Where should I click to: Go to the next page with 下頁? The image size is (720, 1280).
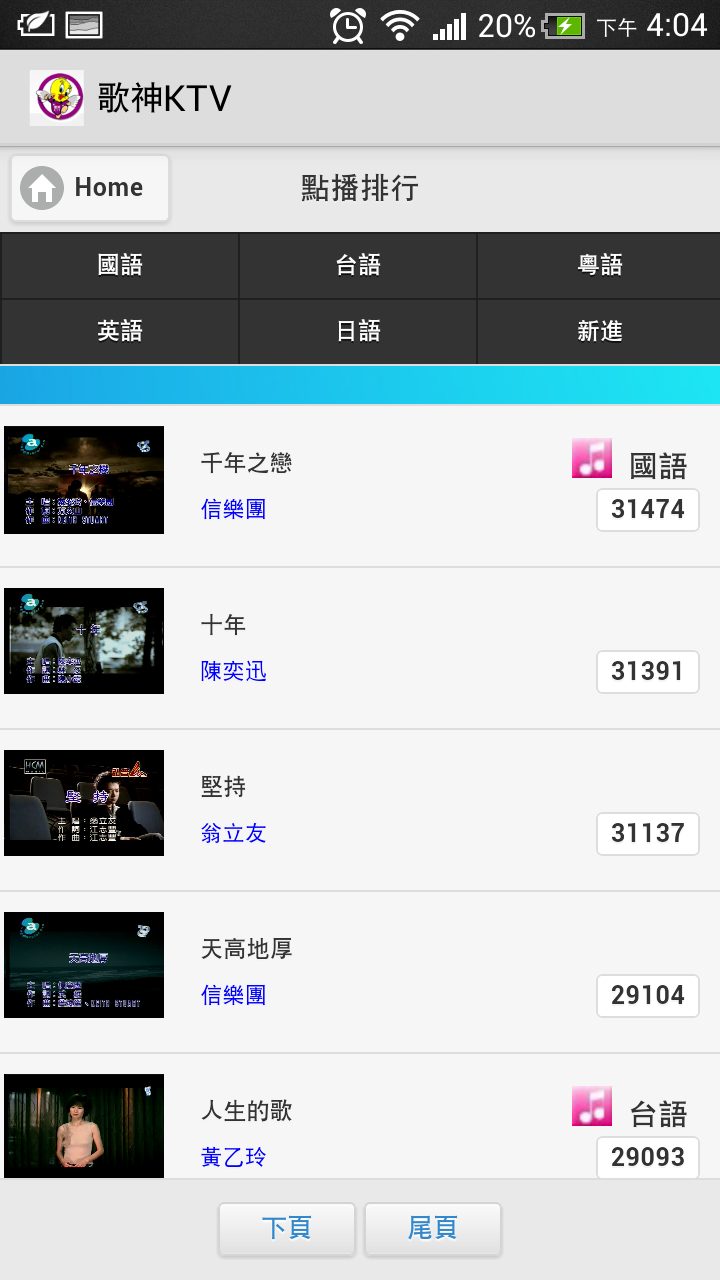tap(287, 1228)
